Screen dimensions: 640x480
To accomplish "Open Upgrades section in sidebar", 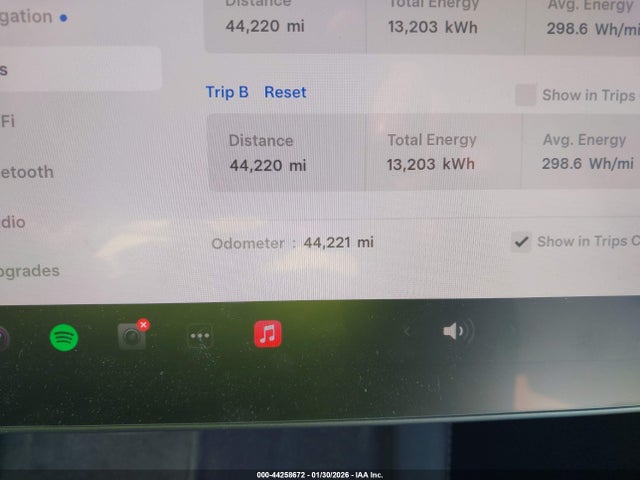I will click(30, 271).
